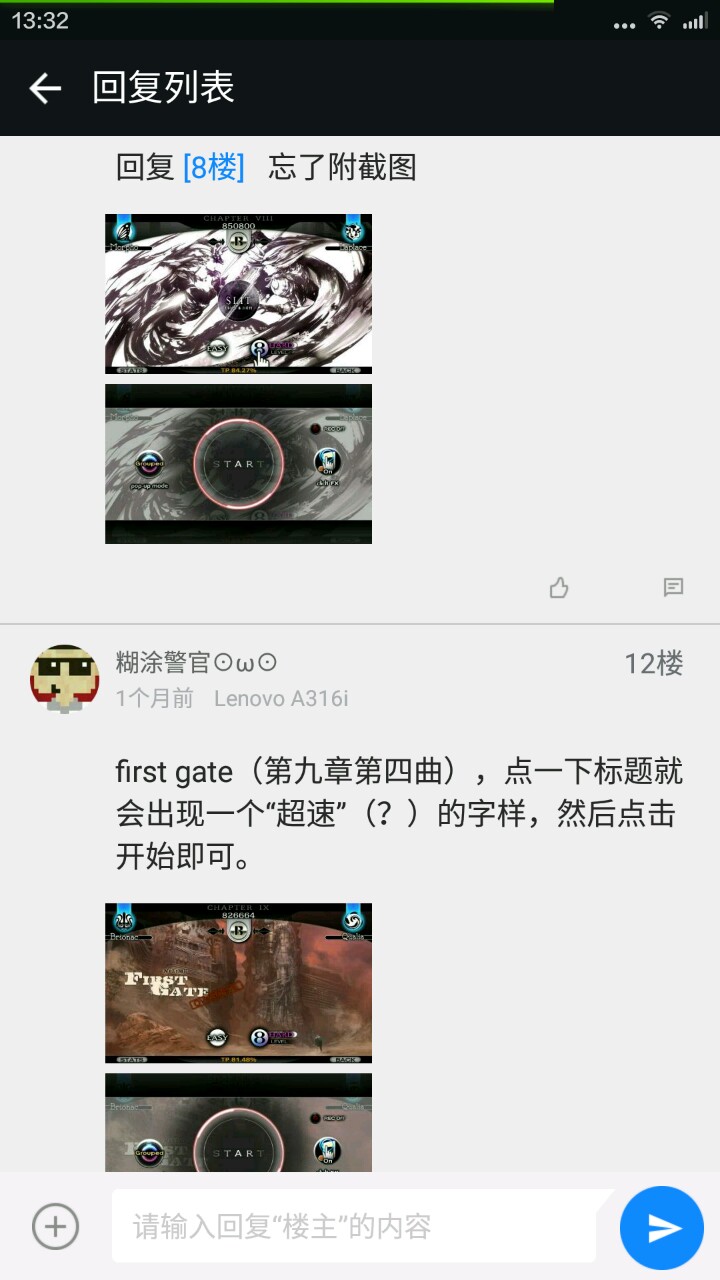Like the reply with 忘了附截图
This screenshot has width=720, height=1280.
pyautogui.click(x=559, y=588)
